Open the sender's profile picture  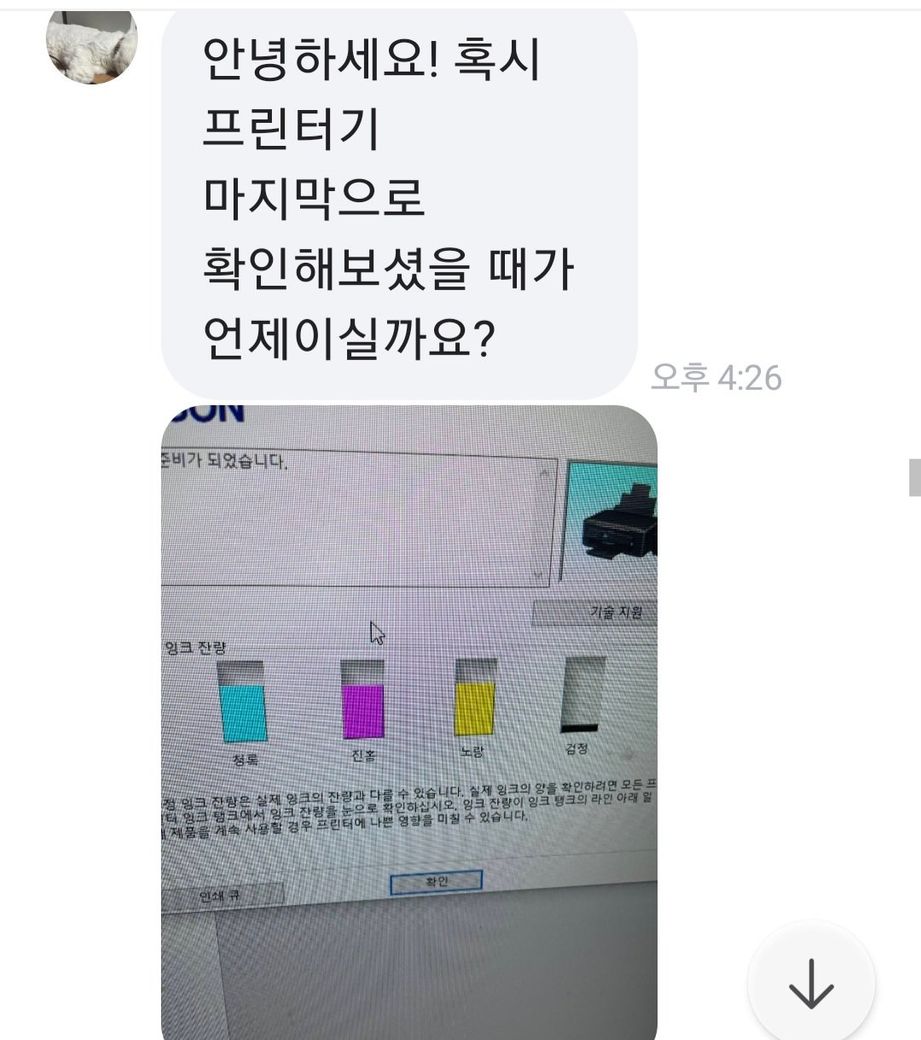[x=92, y=46]
